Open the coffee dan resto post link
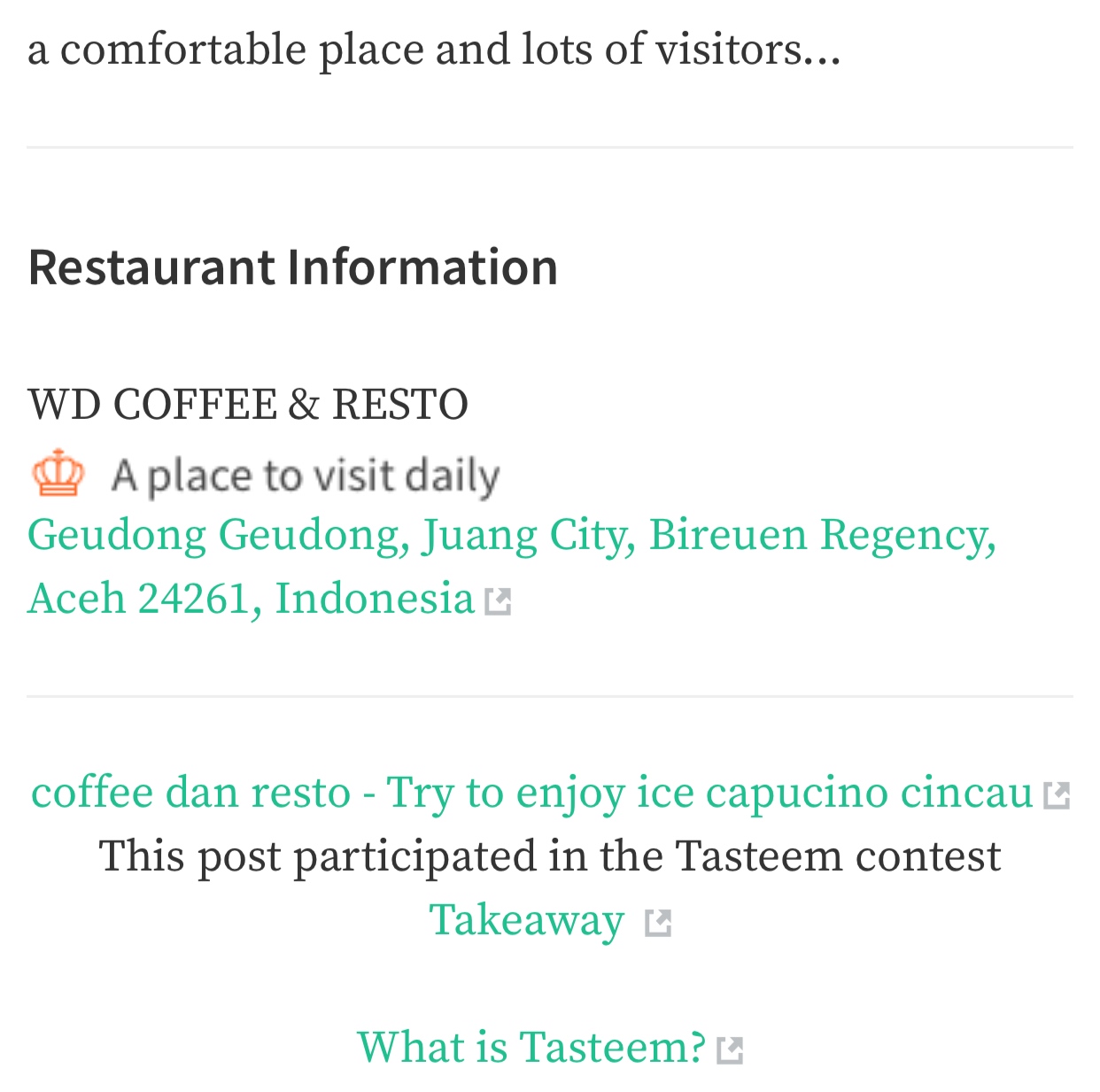Image resolution: width=1100 pixels, height=1092 pixels. click(x=532, y=793)
